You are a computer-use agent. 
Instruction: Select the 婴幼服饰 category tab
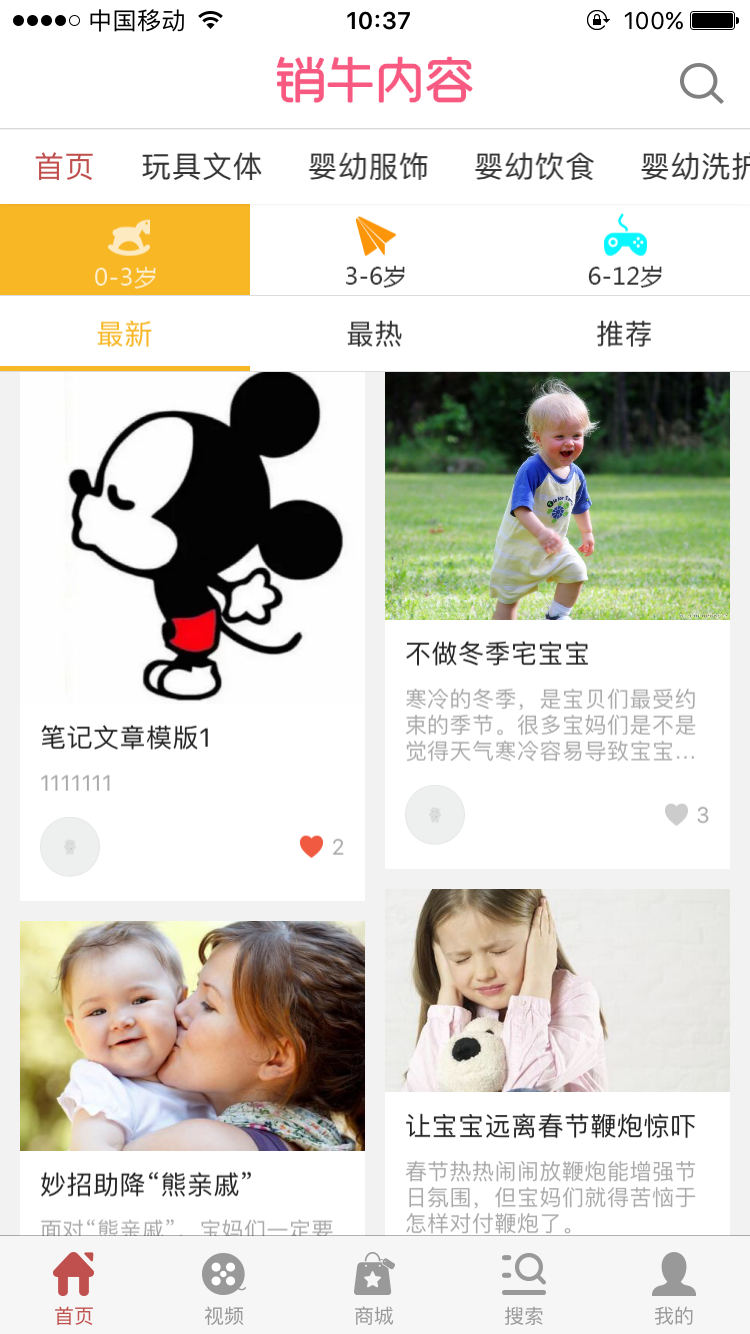click(x=367, y=167)
